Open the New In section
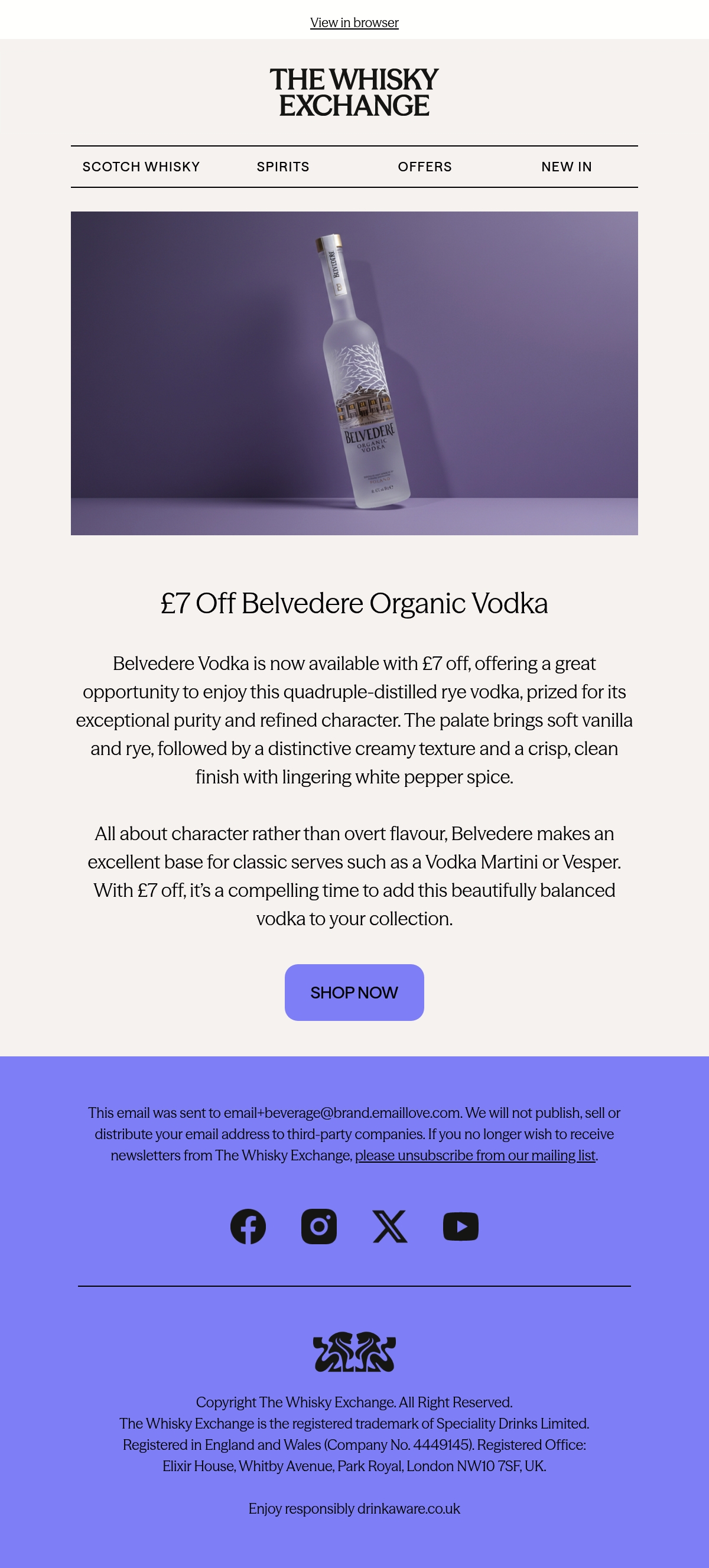The width and height of the screenshot is (709, 1568). tap(567, 167)
